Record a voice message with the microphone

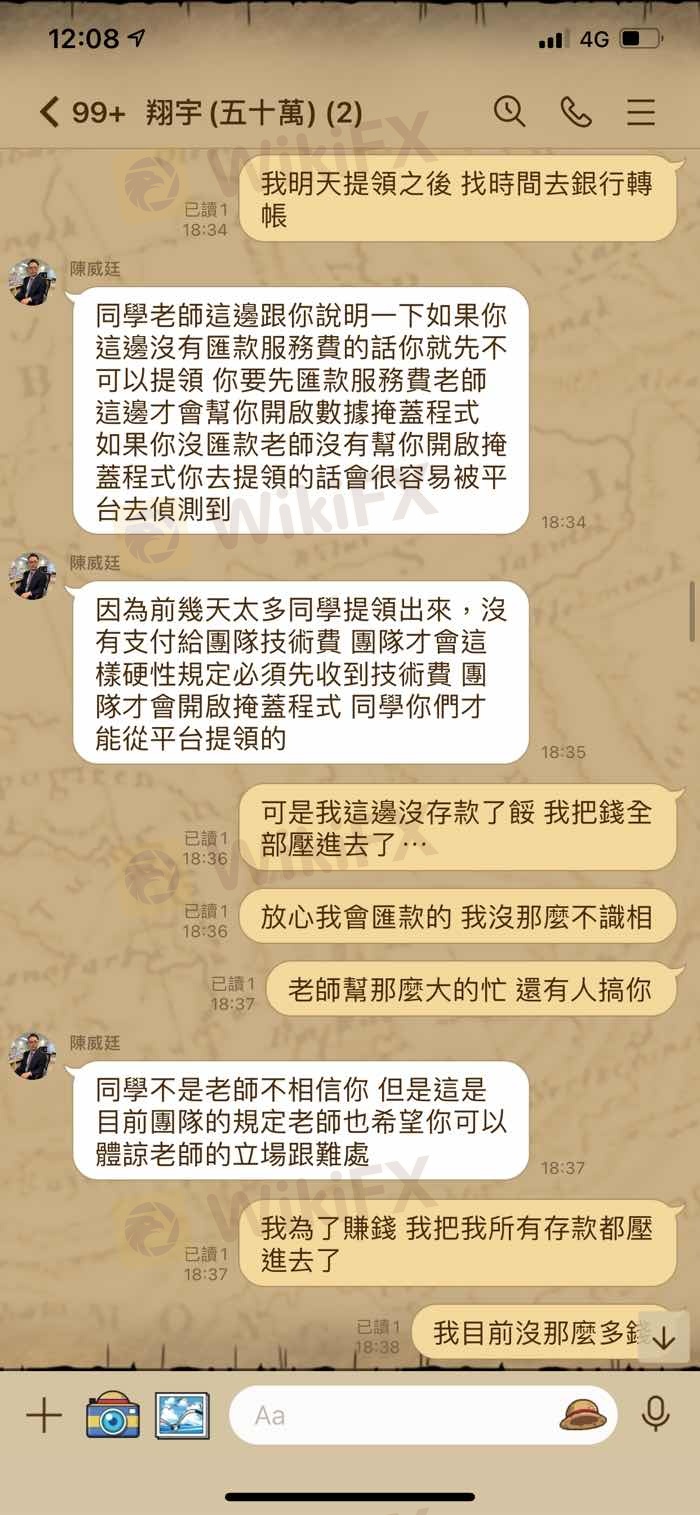655,1415
